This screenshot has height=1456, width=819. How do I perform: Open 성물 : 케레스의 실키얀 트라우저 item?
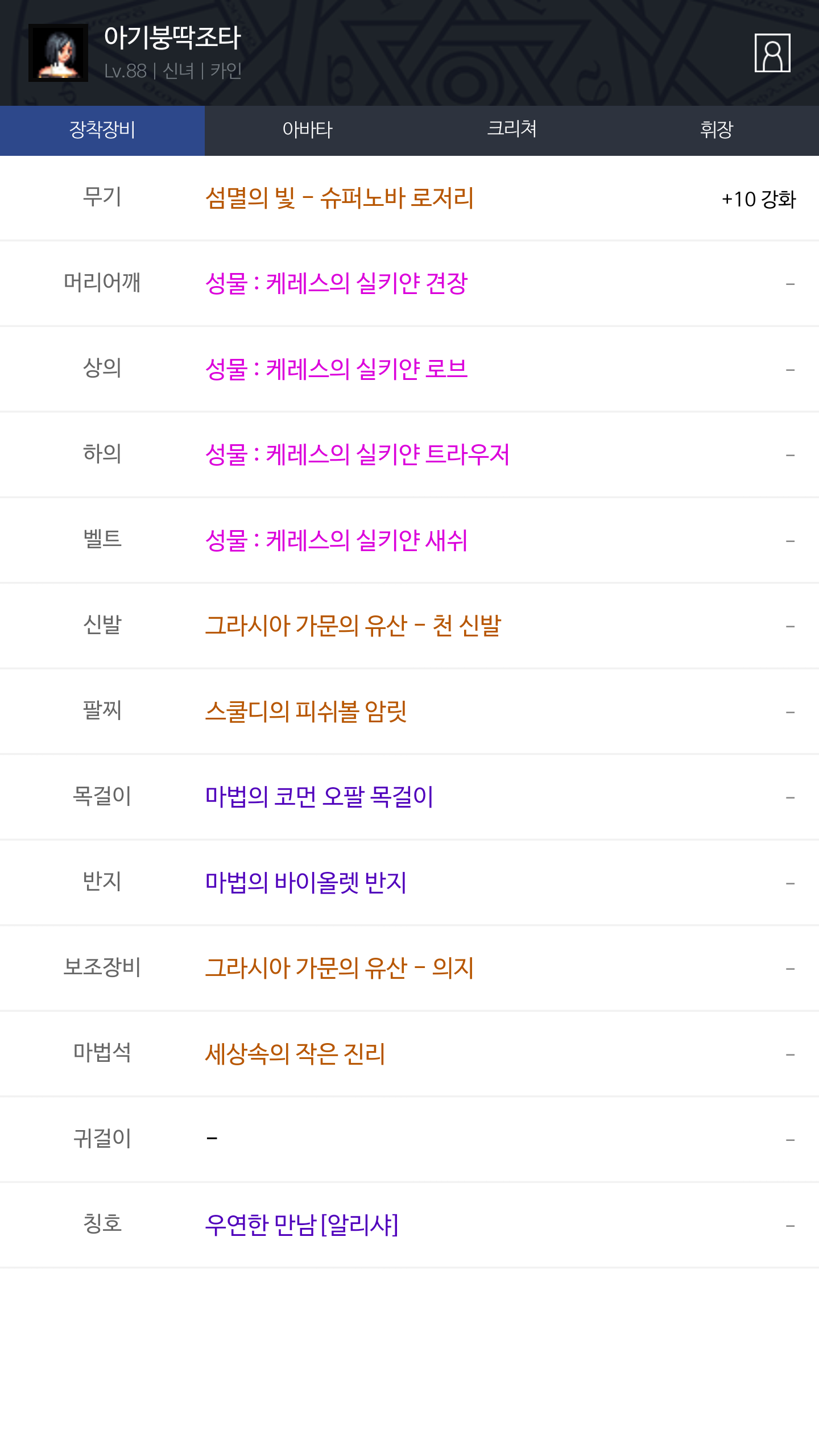click(x=357, y=455)
